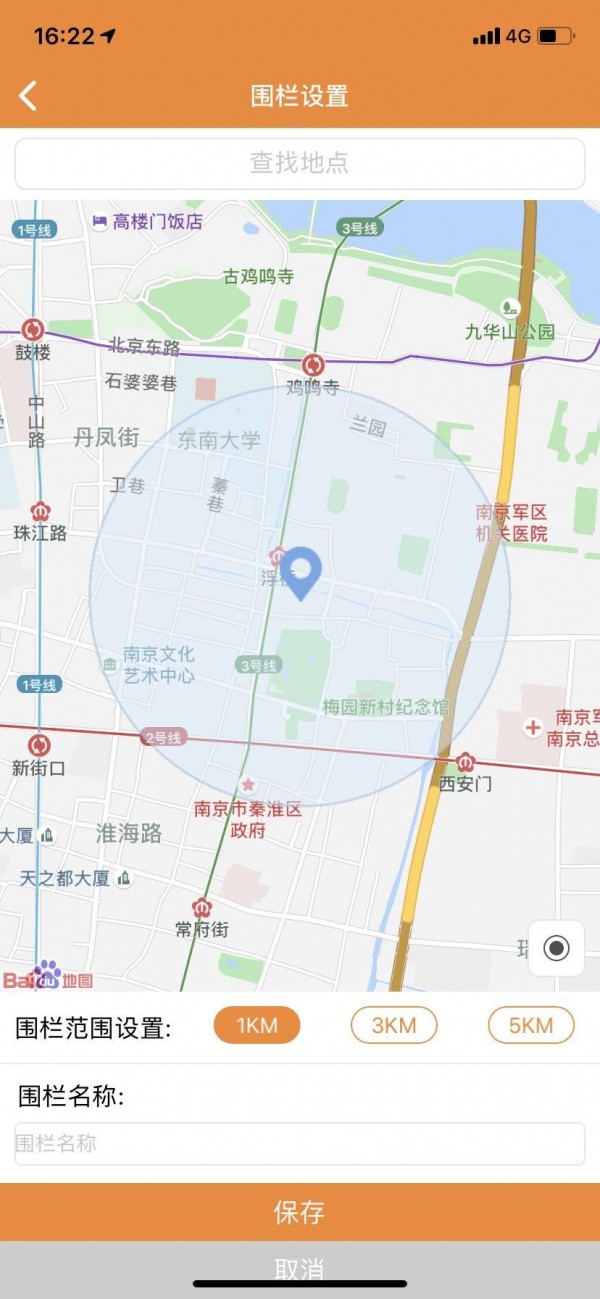Image resolution: width=600 pixels, height=1299 pixels.
Task: Set fence range to 5KM
Action: pos(531,1025)
